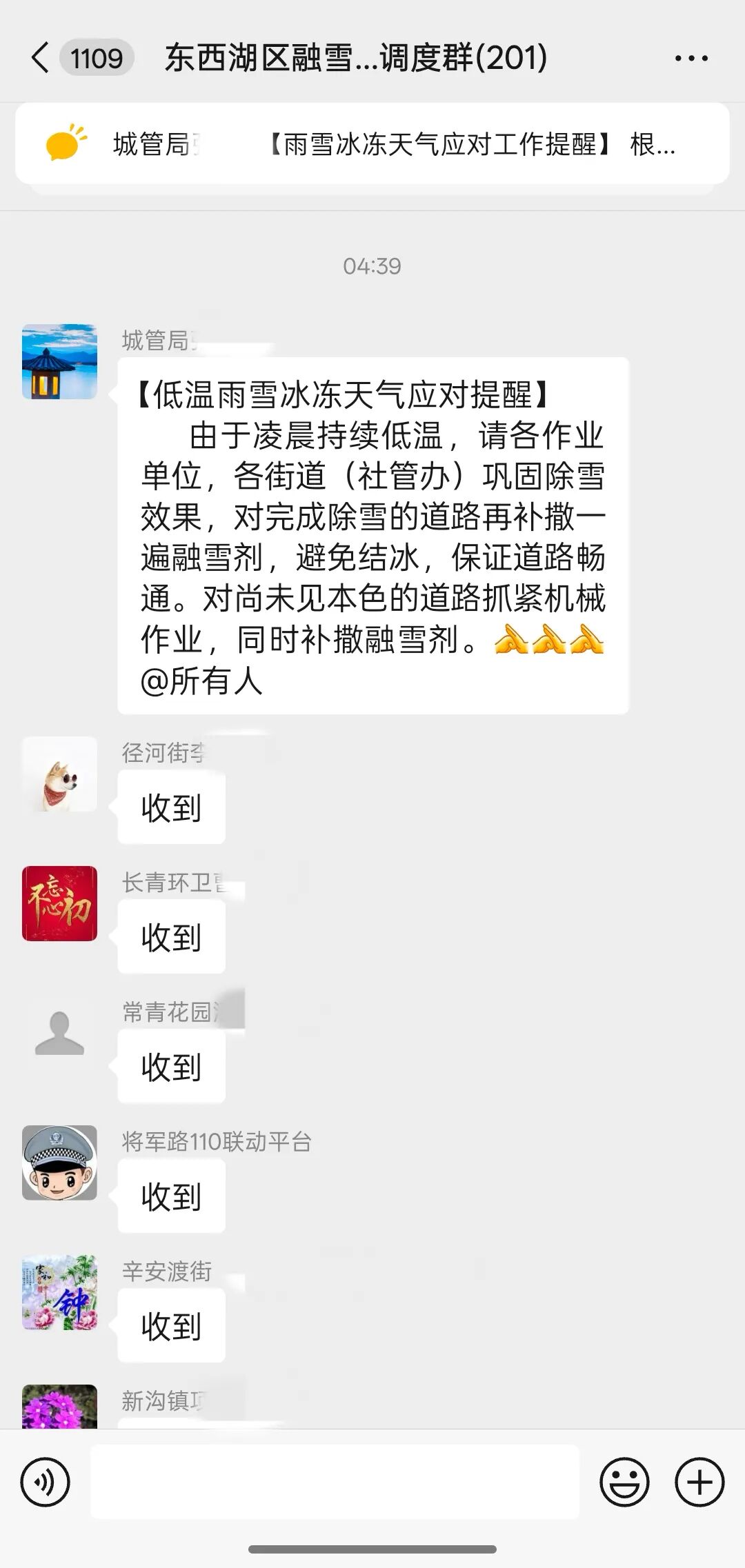Open the 常青花园 member's default avatar
The width and height of the screenshot is (745, 1568).
point(60,1033)
